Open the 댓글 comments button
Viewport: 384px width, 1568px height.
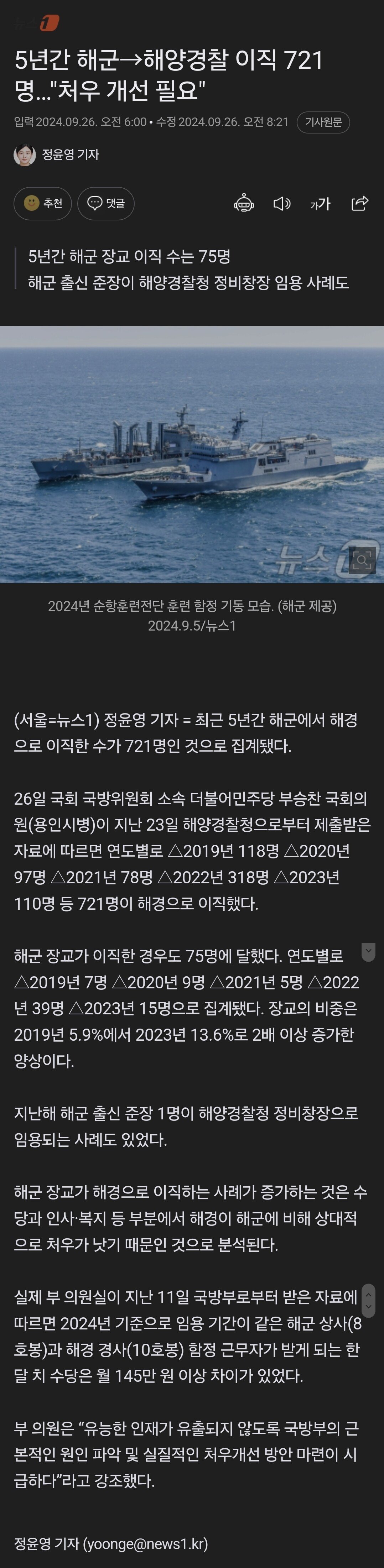(106, 203)
